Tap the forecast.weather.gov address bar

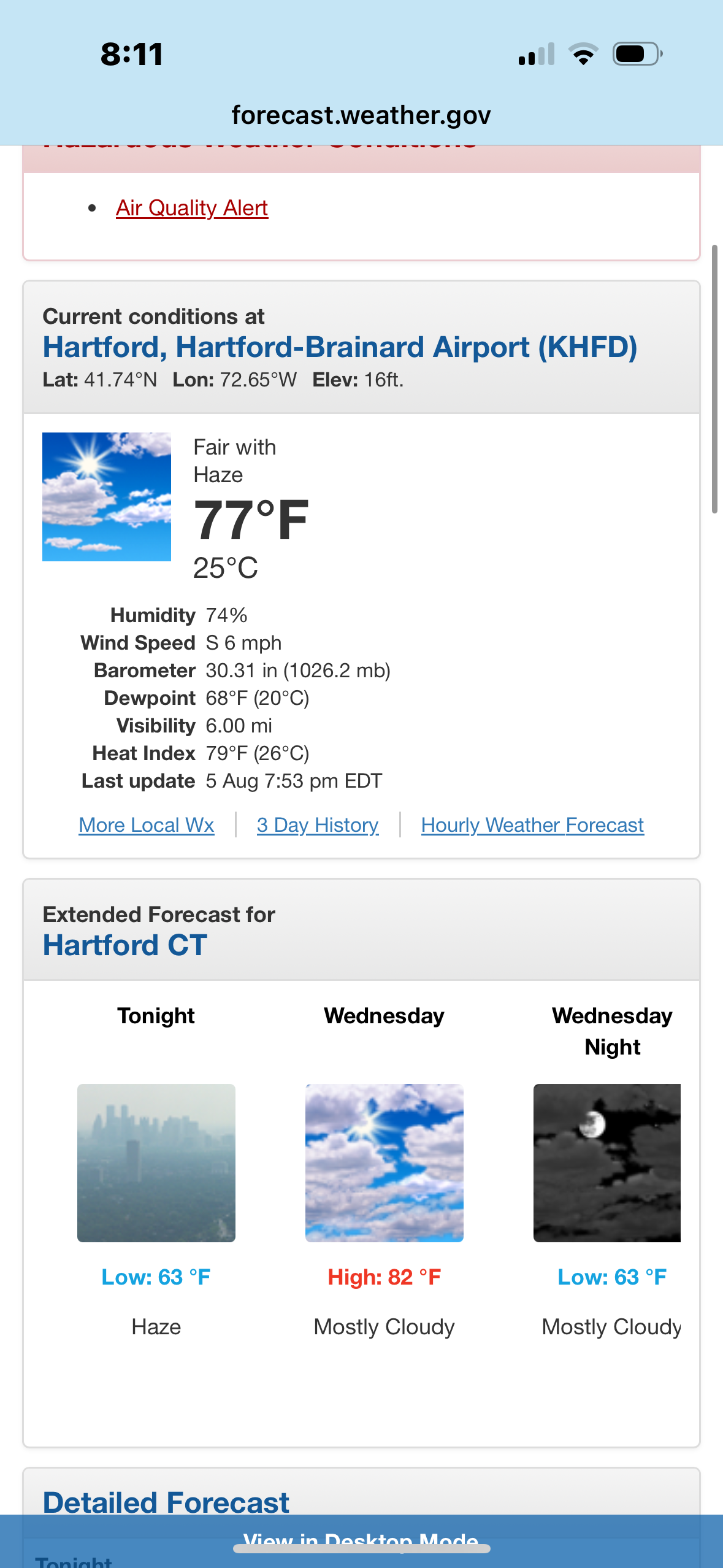361,115
